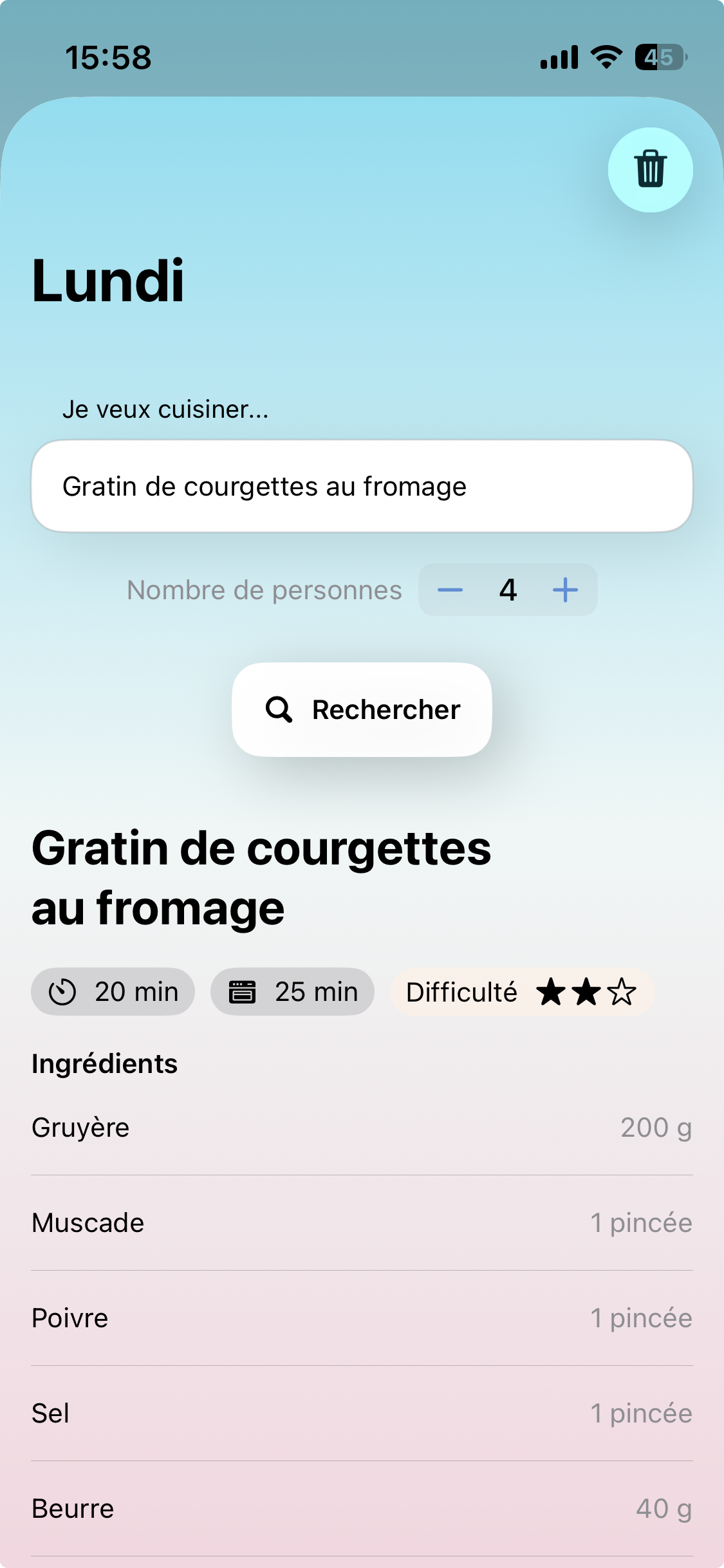The image size is (724, 1568).
Task: Select the second filled difficulty star
Action: pos(586,991)
